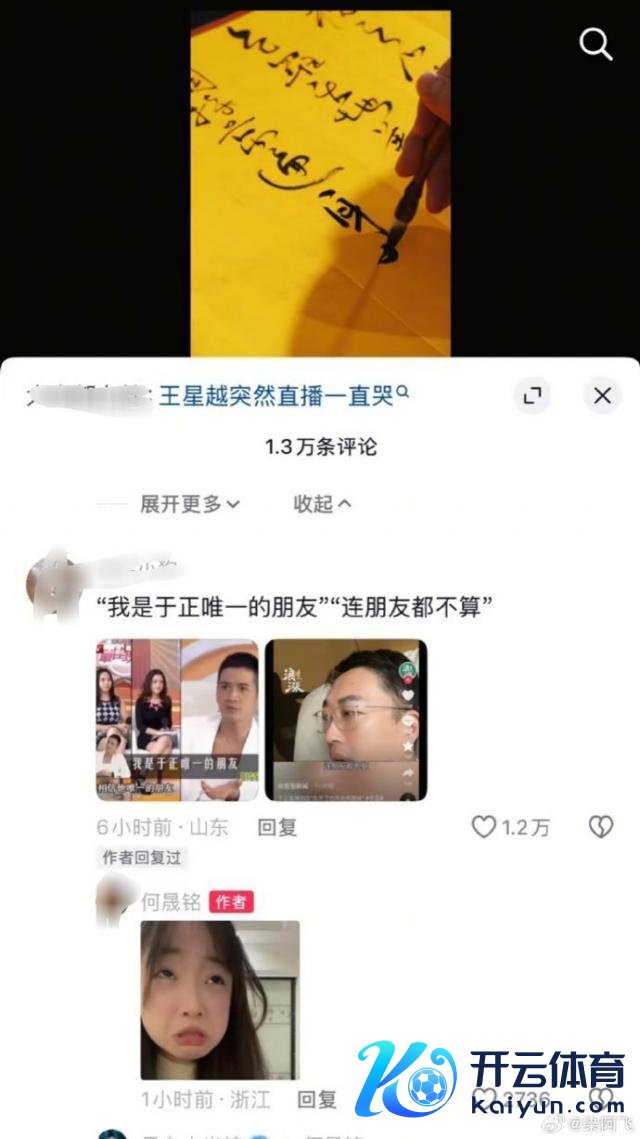Close the comments panel
The image size is (640, 1139).
[602, 396]
